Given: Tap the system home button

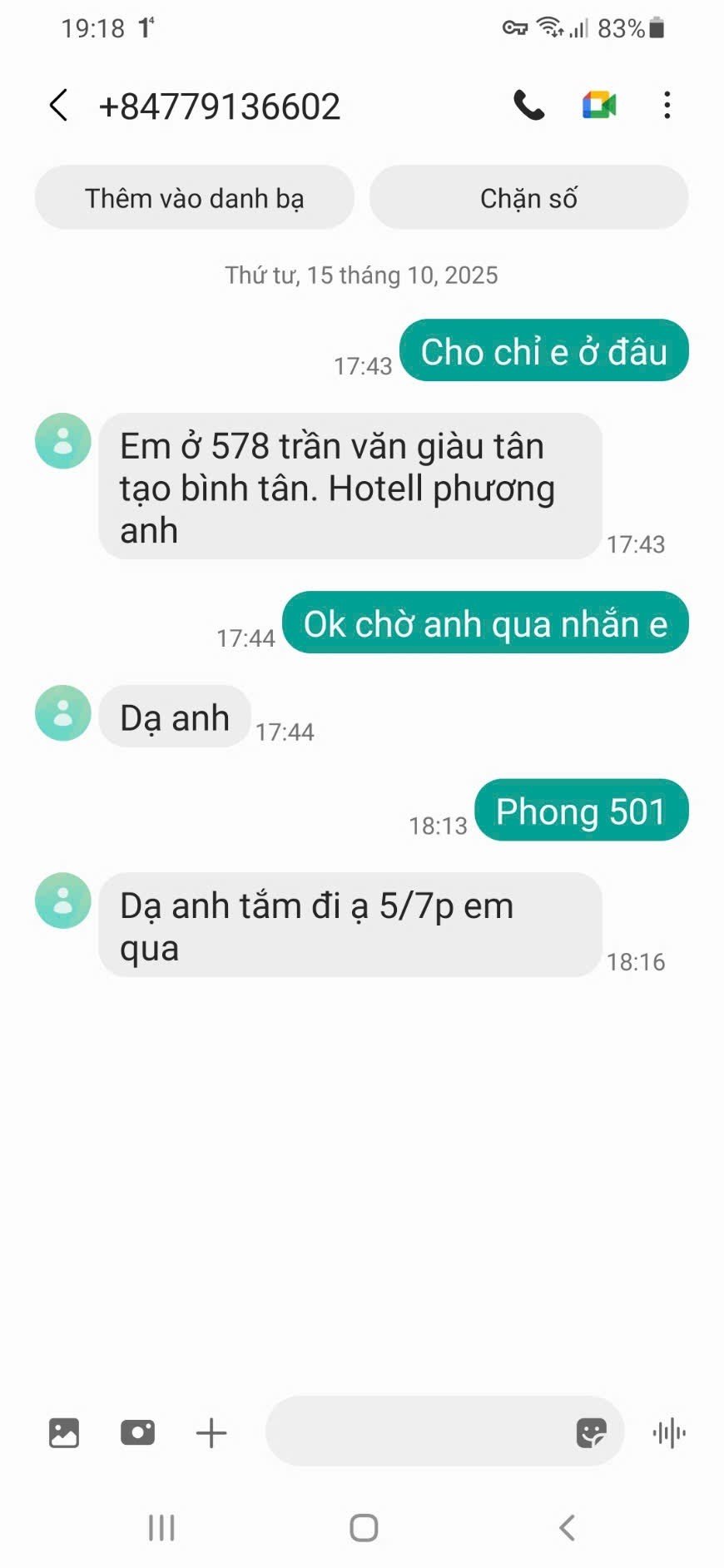Looking at the screenshot, I should [x=364, y=1528].
